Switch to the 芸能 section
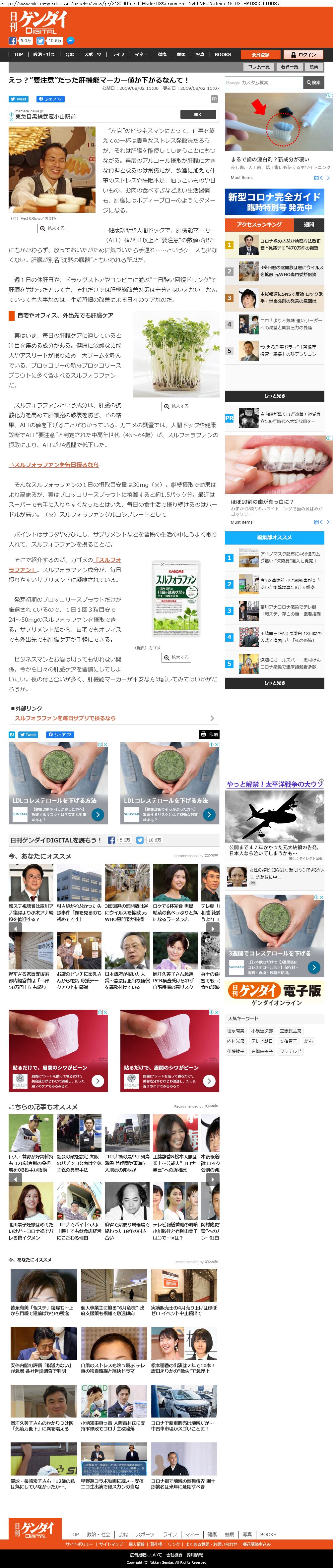The width and height of the screenshot is (333, 1568). coord(69,54)
